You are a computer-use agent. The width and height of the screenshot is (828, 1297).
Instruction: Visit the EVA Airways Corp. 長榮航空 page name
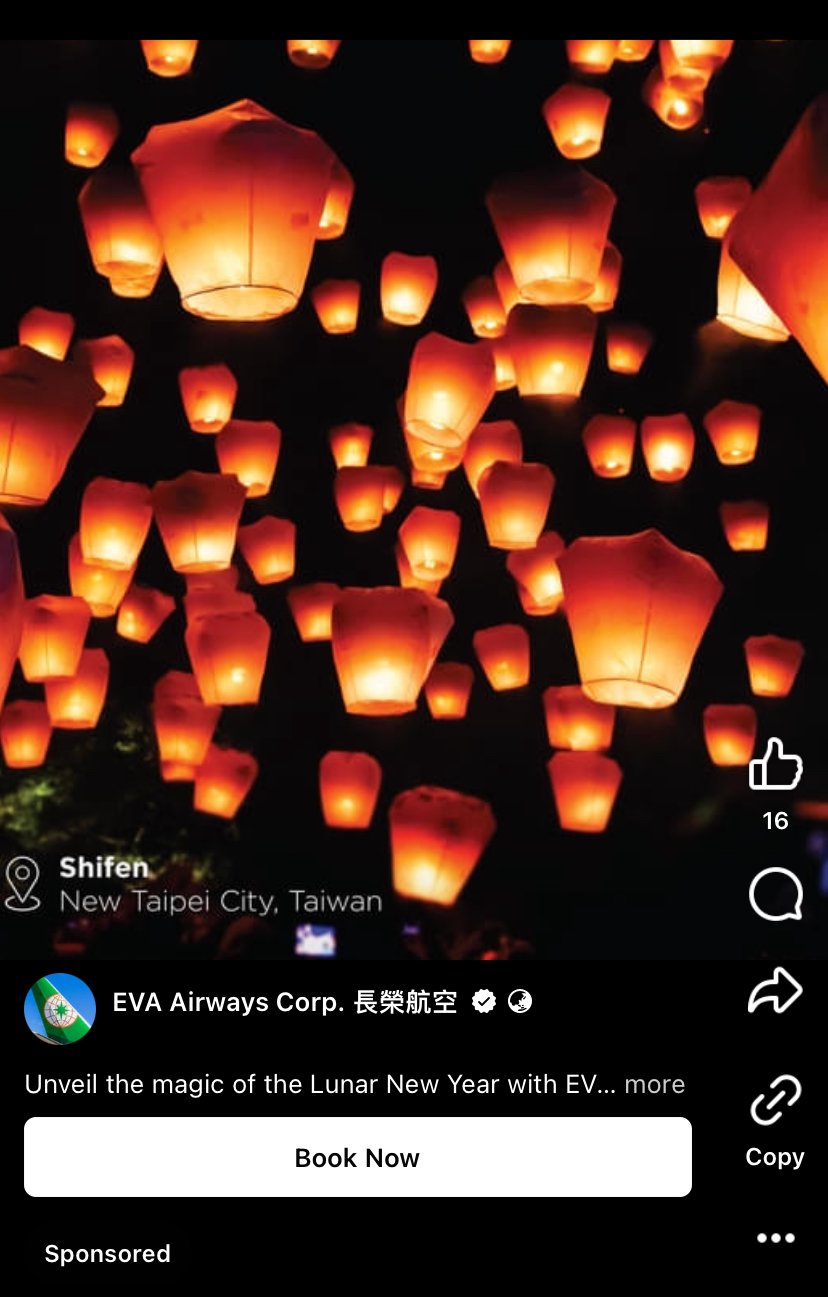285,1002
